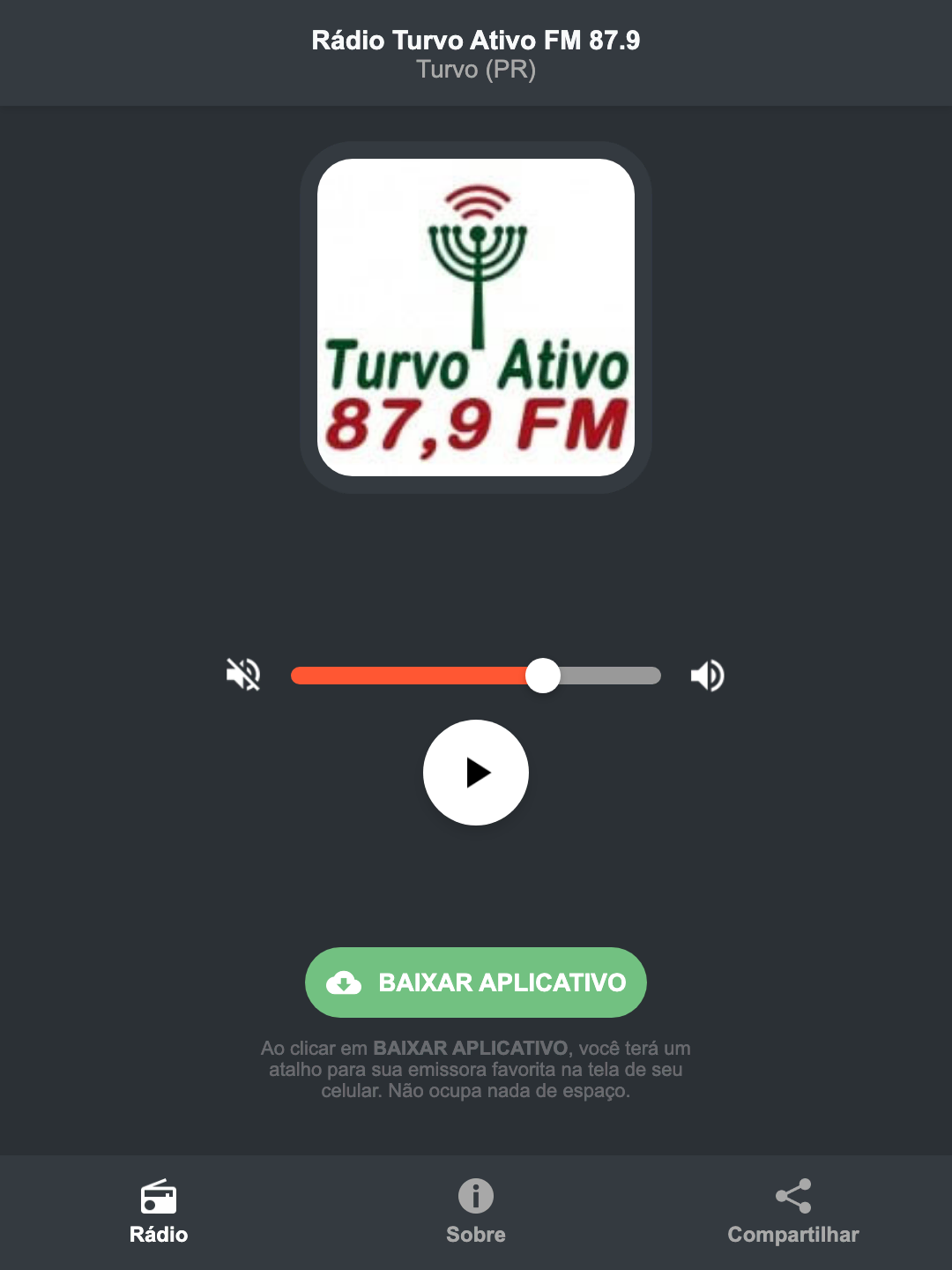Click the speaker icon to raise volume

(707, 675)
